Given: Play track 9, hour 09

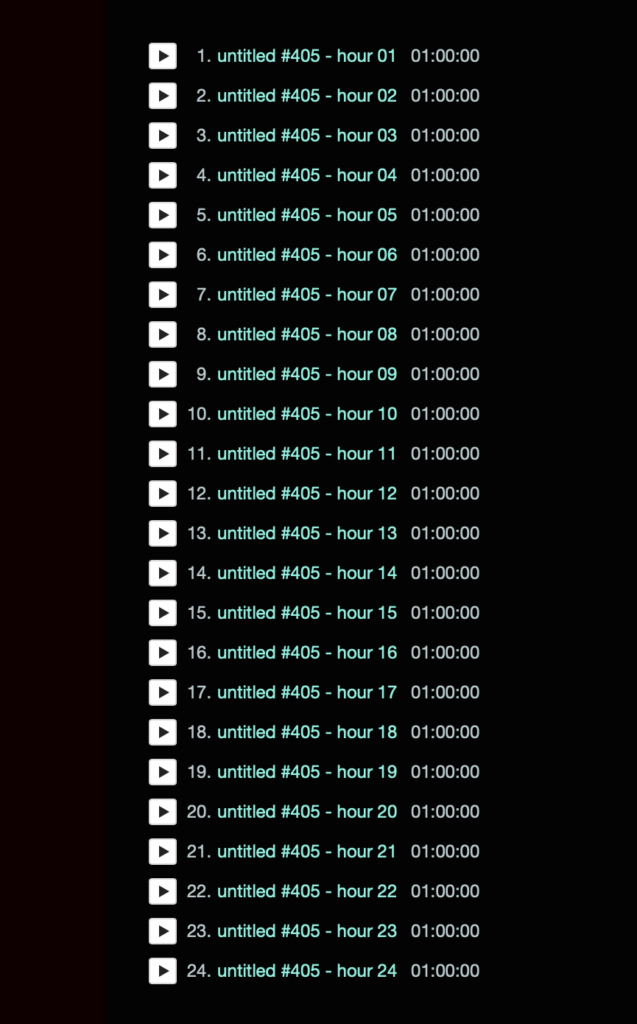Looking at the screenshot, I should [163, 375].
